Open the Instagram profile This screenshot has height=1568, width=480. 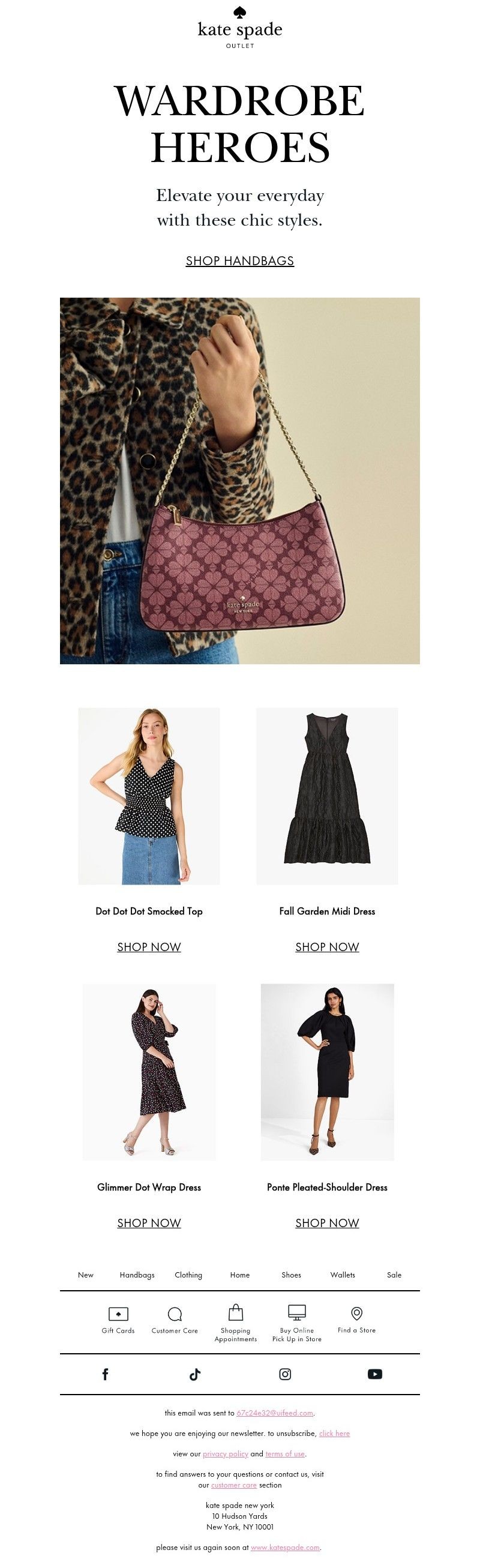[x=285, y=1374]
